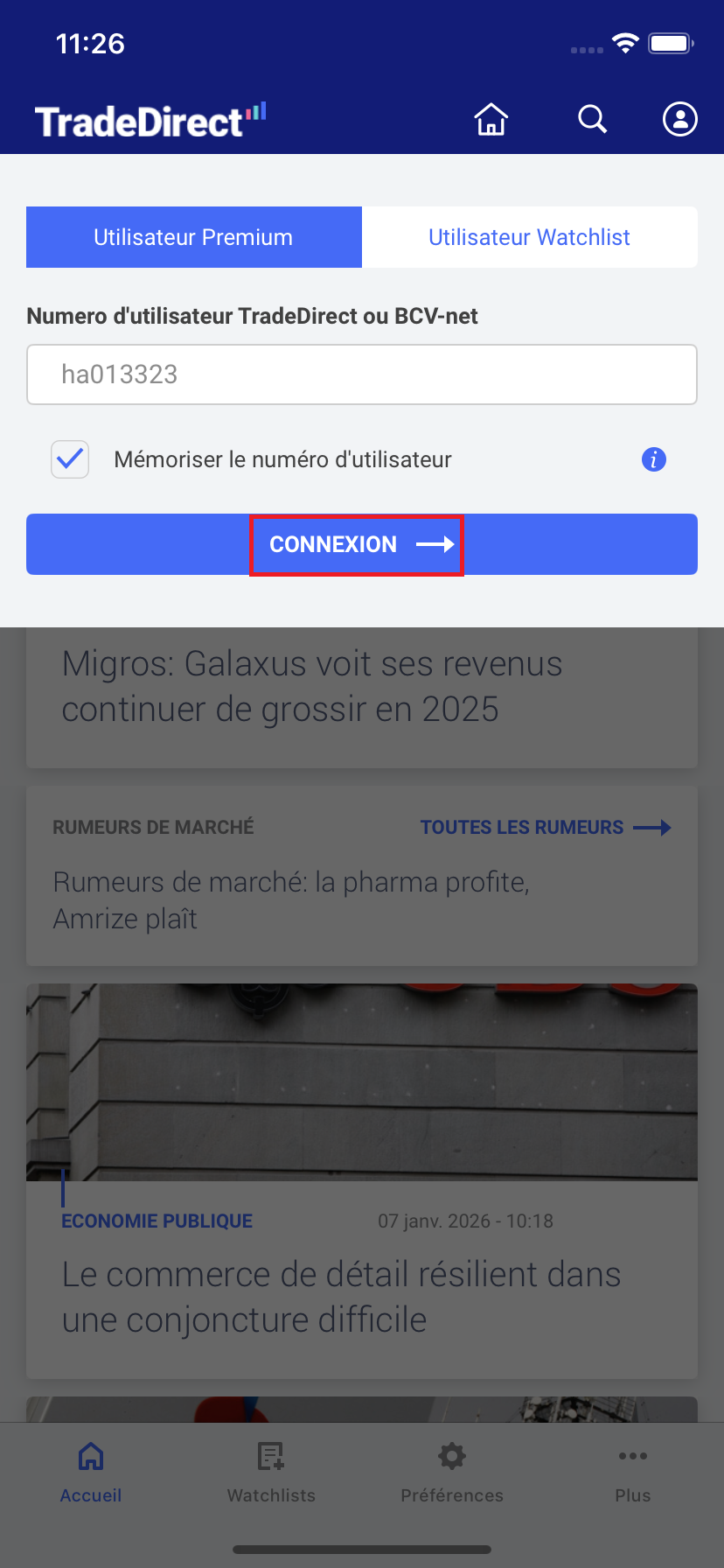This screenshot has height=1568, width=724.
Task: Open Toutes les rumeurs link
Action: tap(545, 828)
